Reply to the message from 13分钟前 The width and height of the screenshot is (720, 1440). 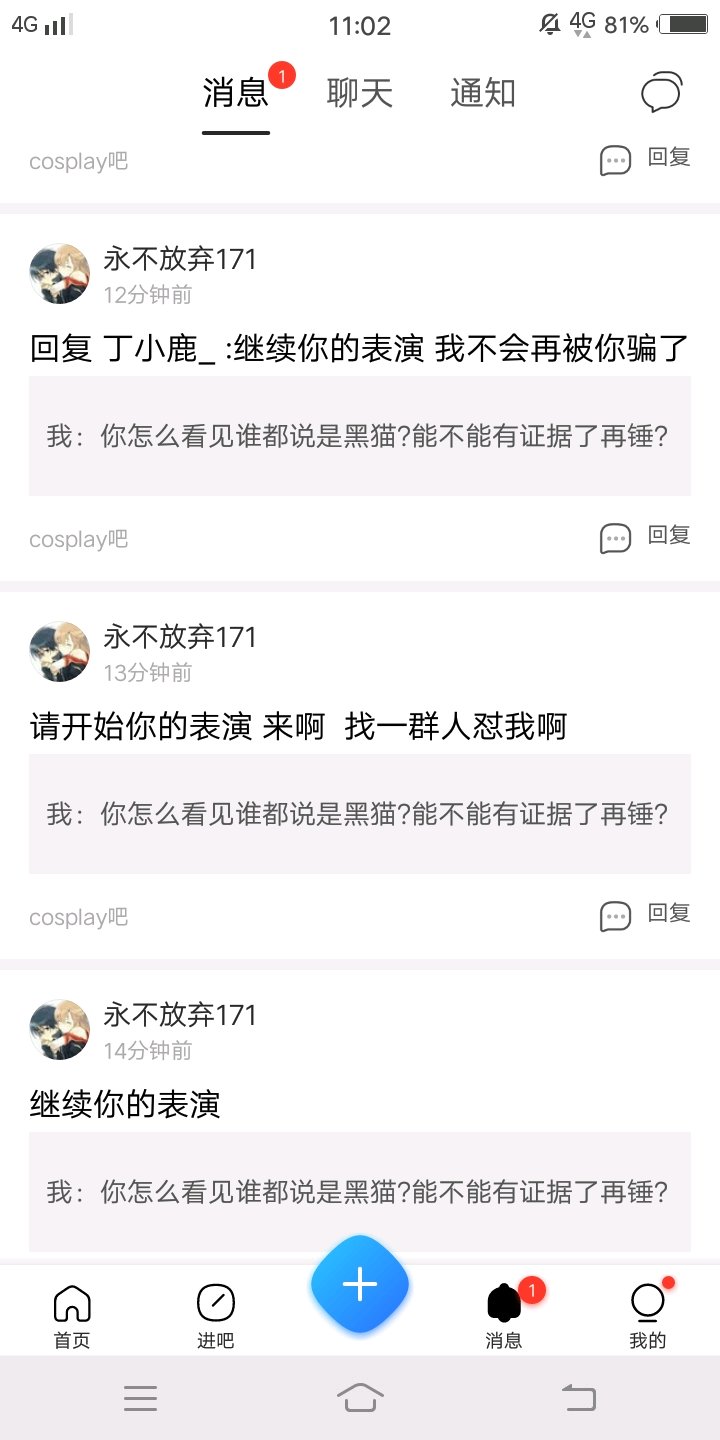point(646,915)
